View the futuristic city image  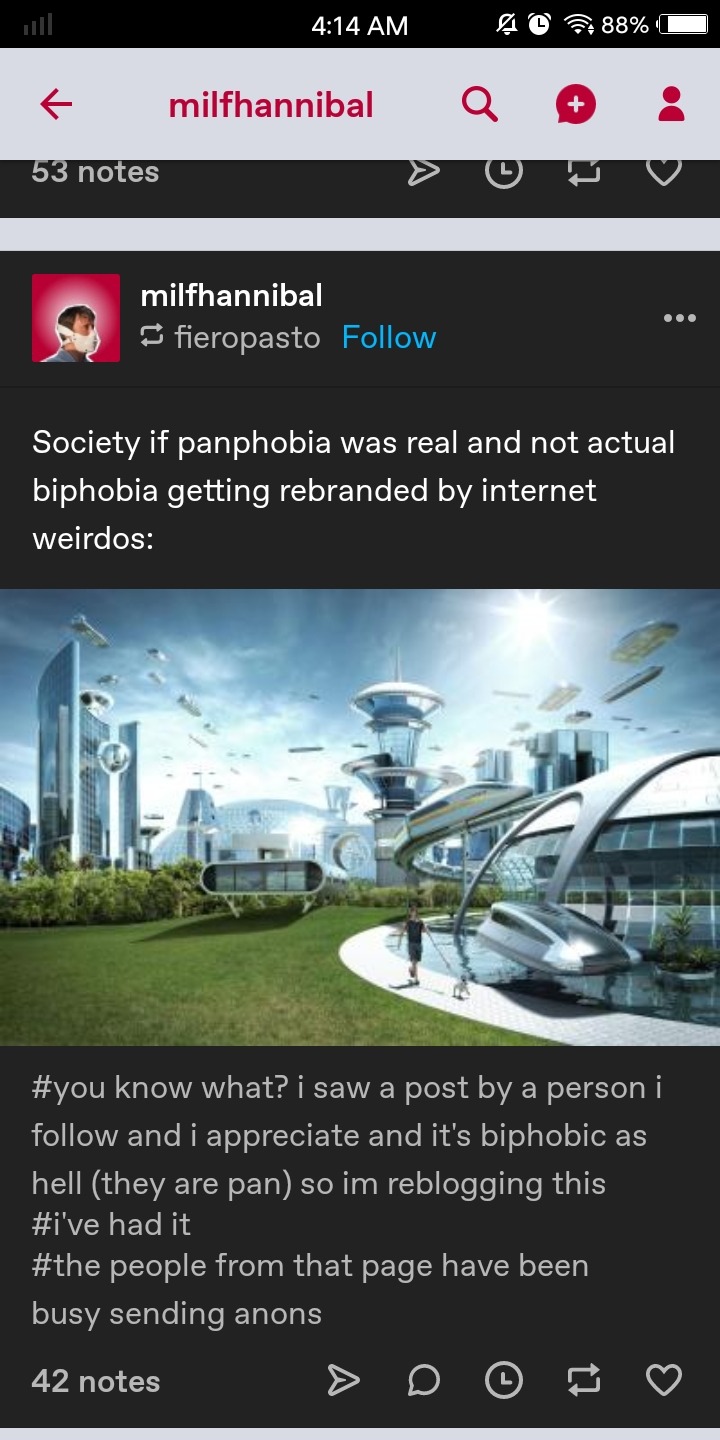coord(360,817)
